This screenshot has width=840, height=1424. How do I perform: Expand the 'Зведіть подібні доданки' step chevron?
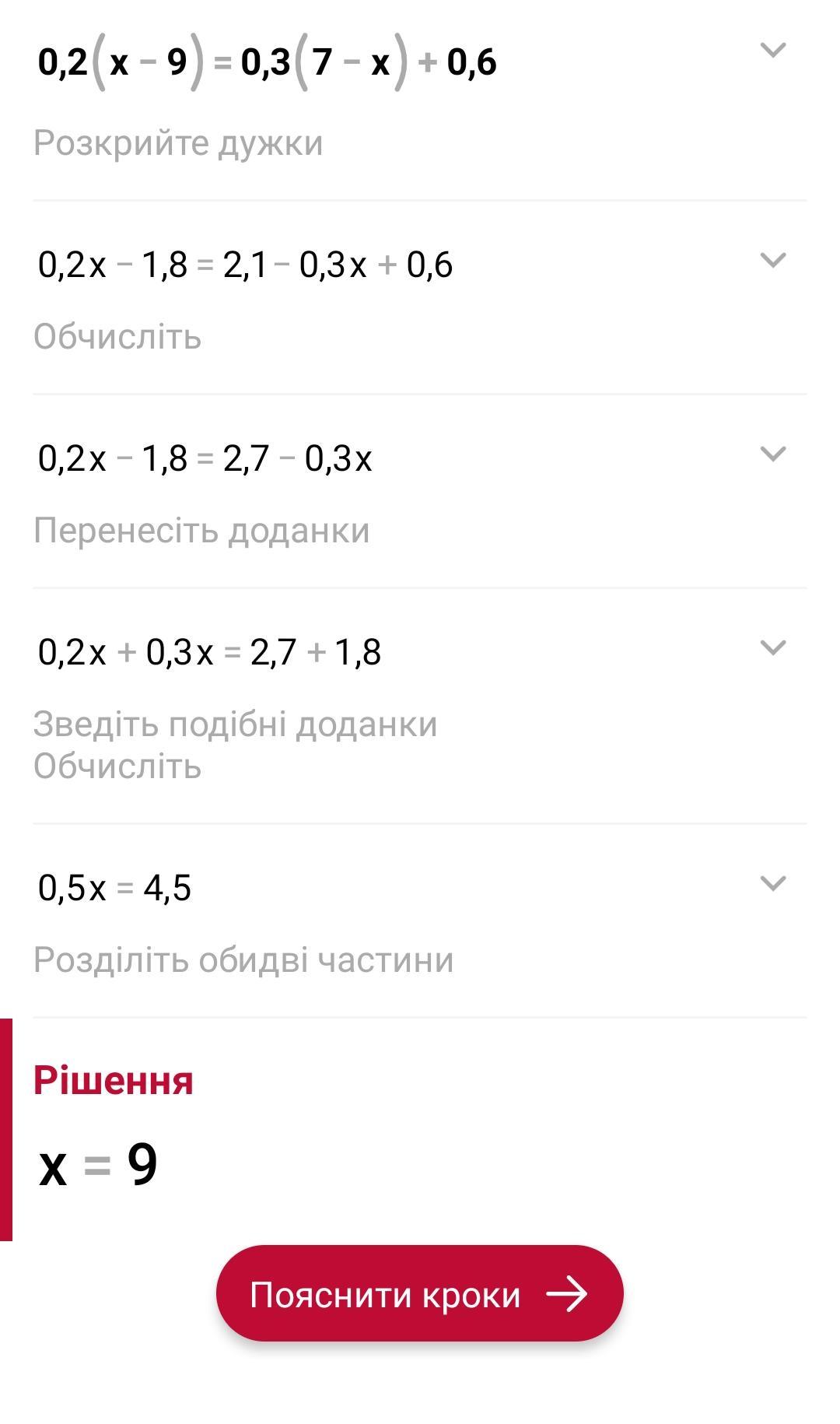[772, 648]
